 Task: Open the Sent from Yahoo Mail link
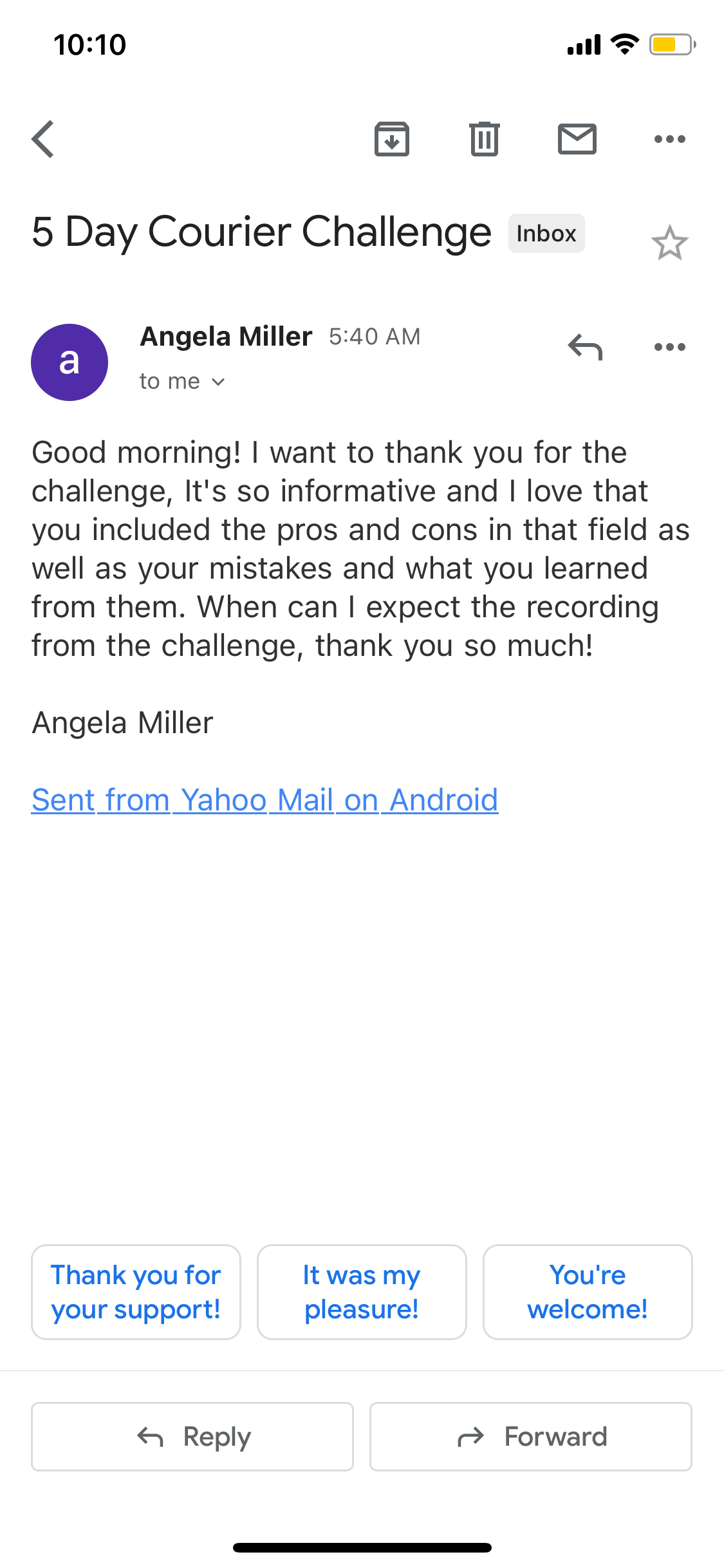tap(265, 800)
